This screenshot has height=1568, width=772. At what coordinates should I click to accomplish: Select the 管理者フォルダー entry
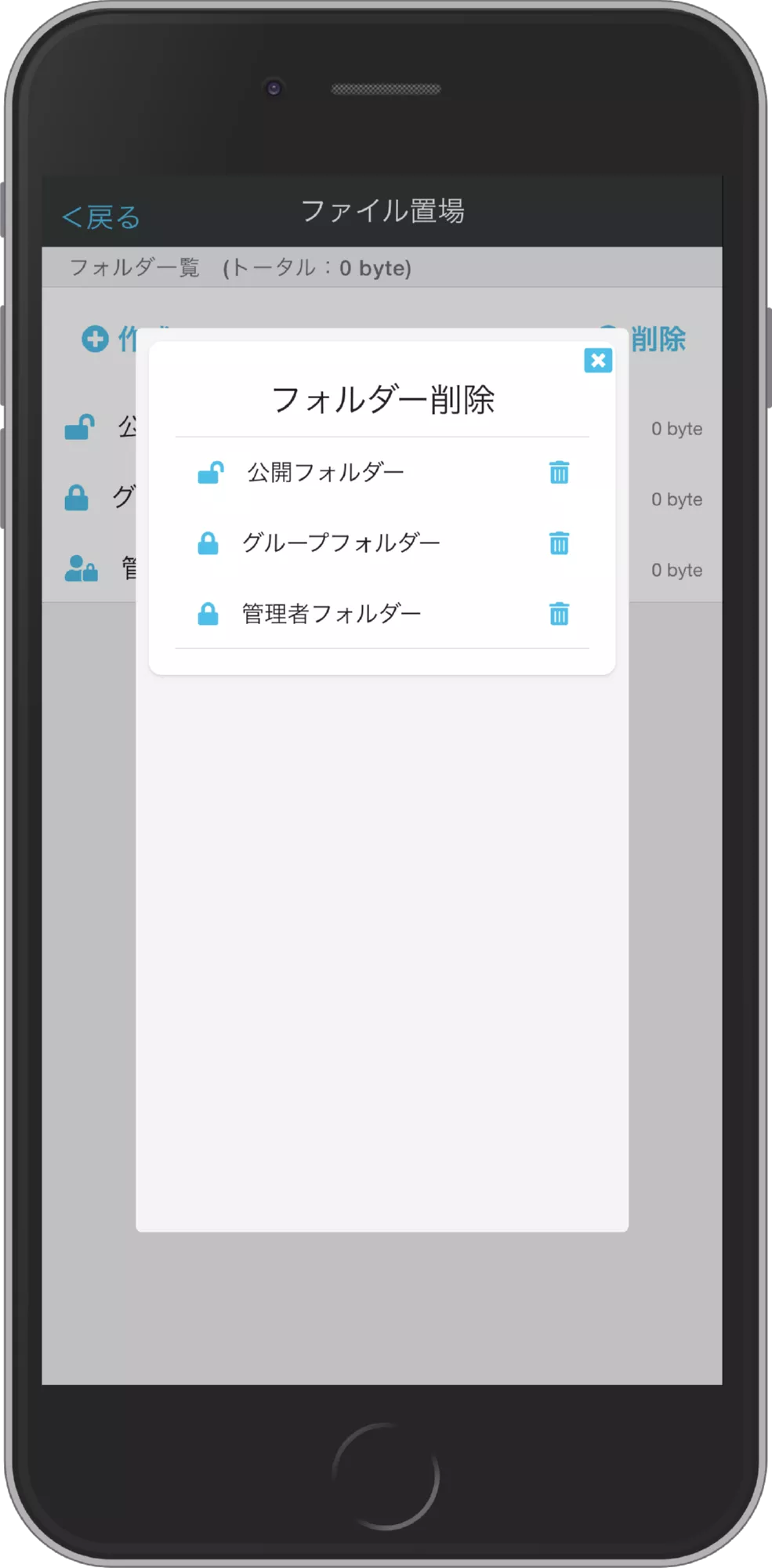click(332, 613)
